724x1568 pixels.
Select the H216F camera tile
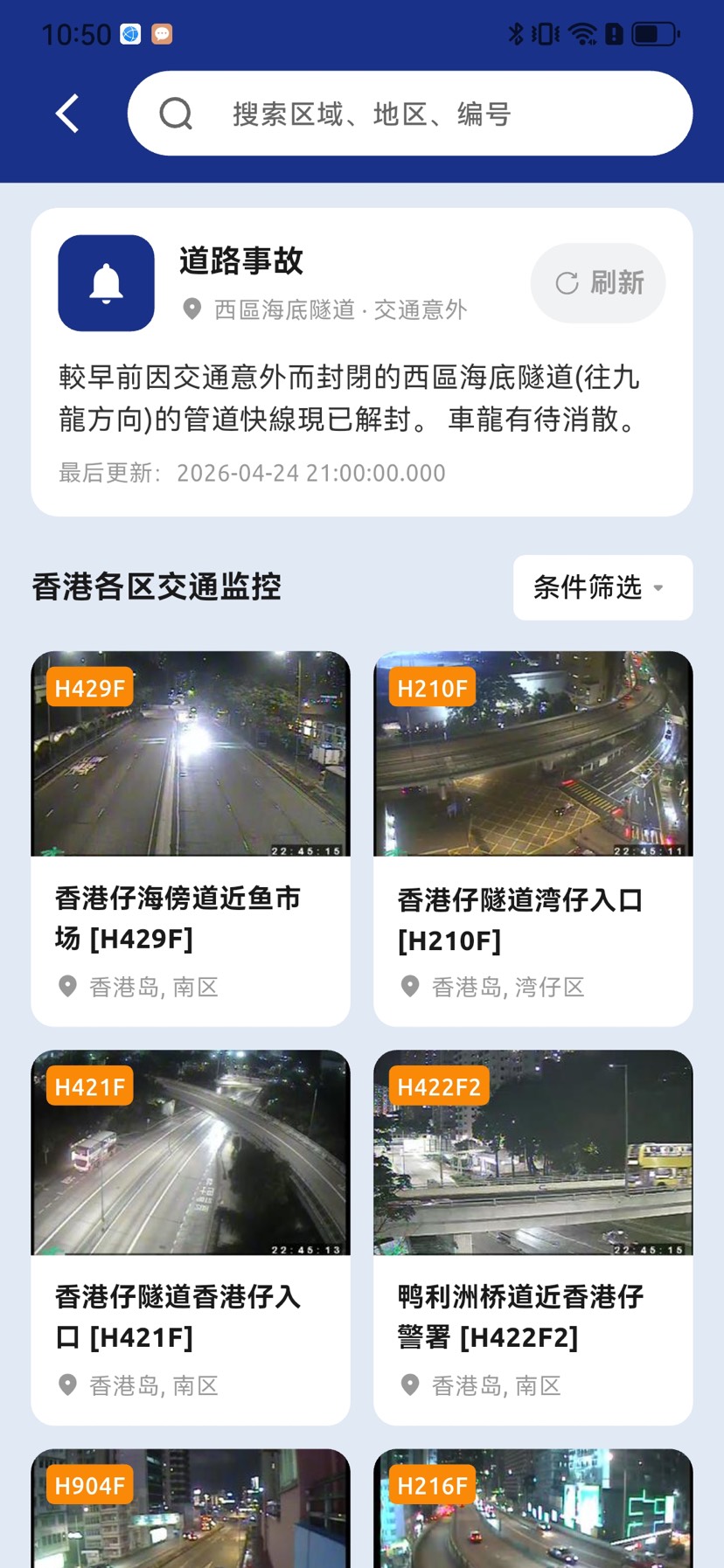coord(533,1509)
